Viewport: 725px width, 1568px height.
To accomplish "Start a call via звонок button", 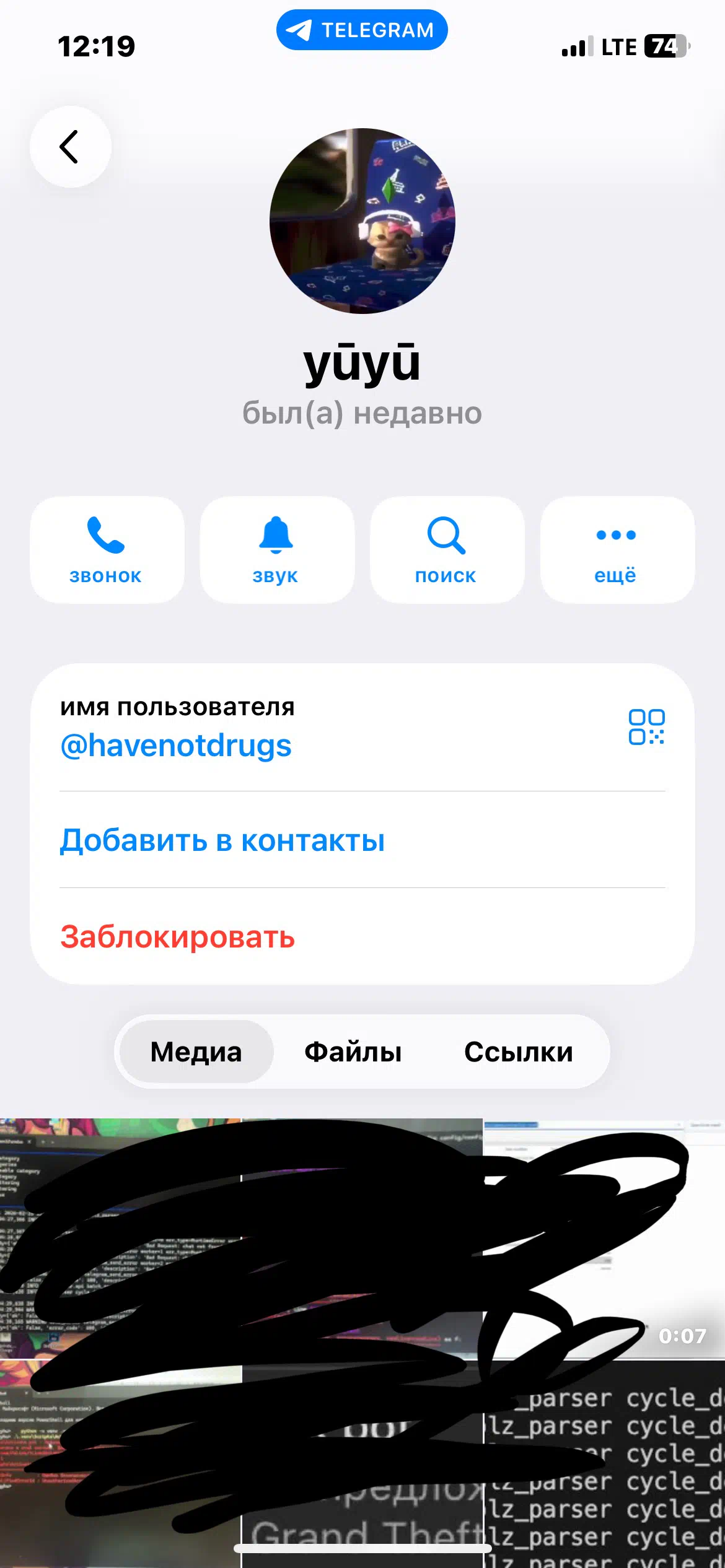I will click(x=107, y=549).
